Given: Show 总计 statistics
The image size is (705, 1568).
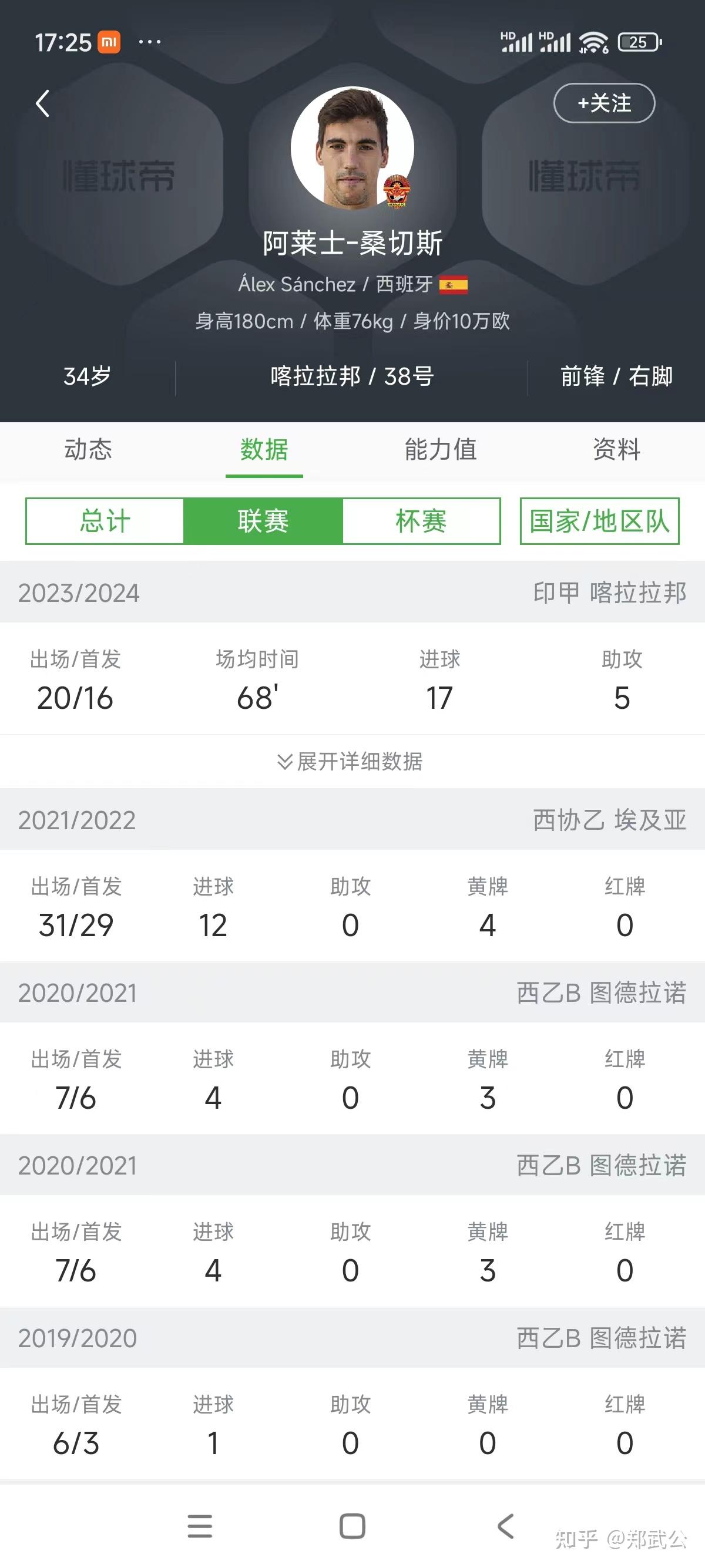Looking at the screenshot, I should [105, 521].
